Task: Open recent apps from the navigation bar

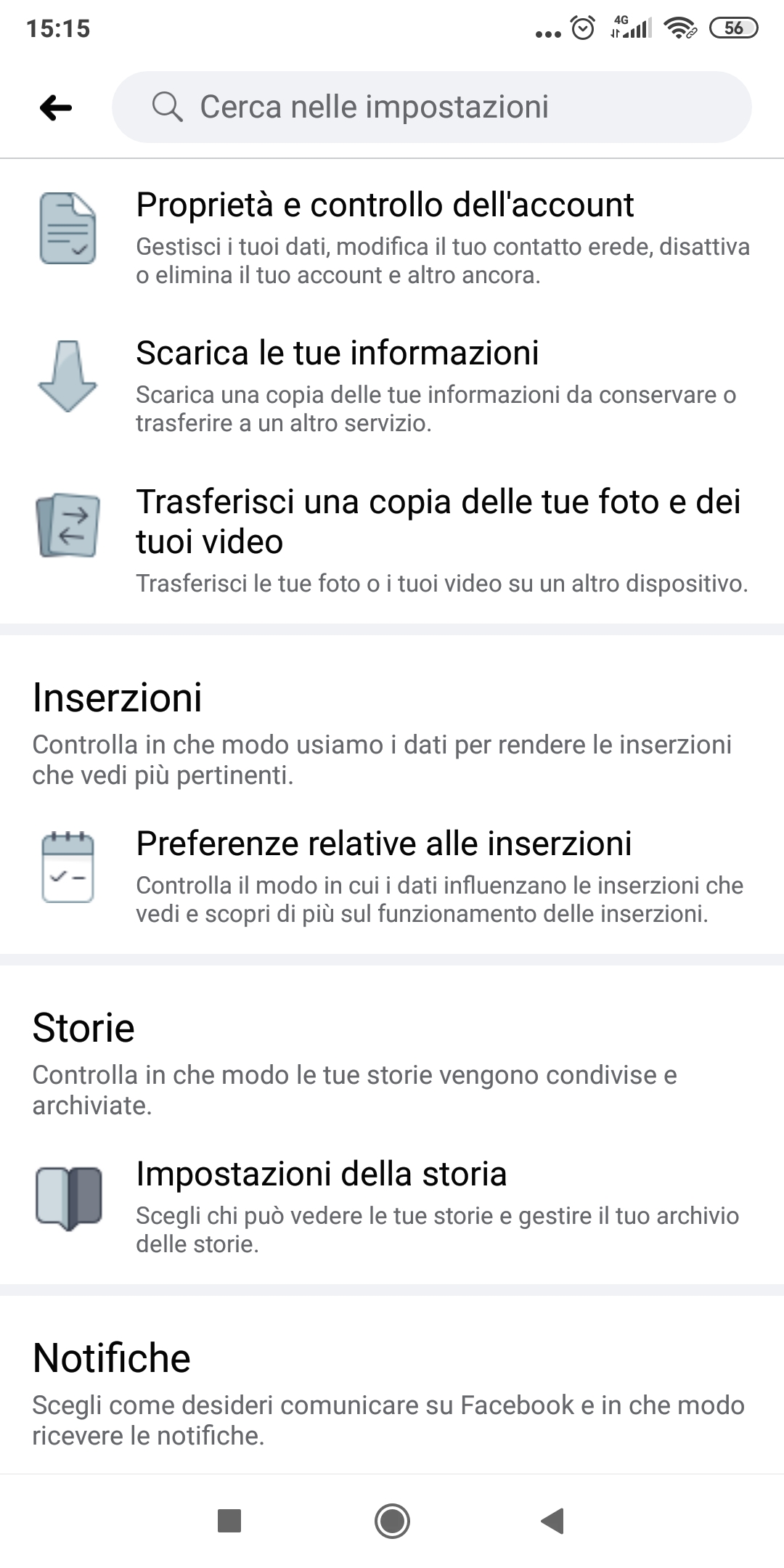Action: coord(229,1520)
